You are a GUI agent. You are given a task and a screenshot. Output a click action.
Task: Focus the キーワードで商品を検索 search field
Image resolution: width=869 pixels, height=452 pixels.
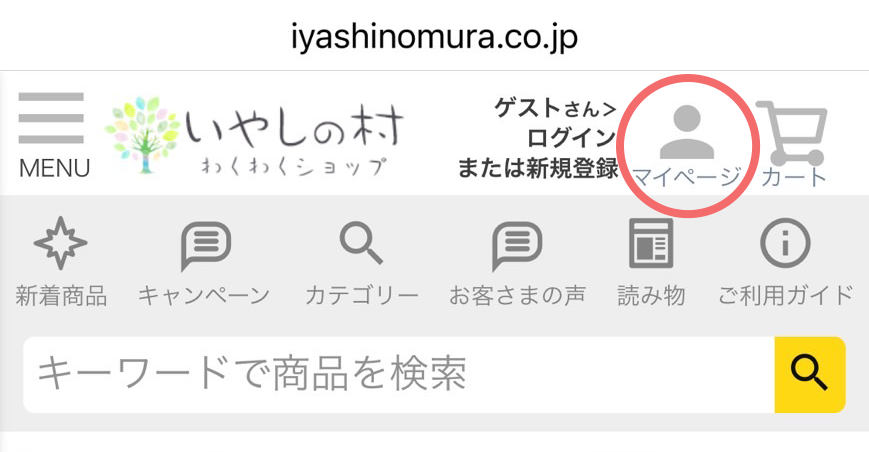(398, 374)
